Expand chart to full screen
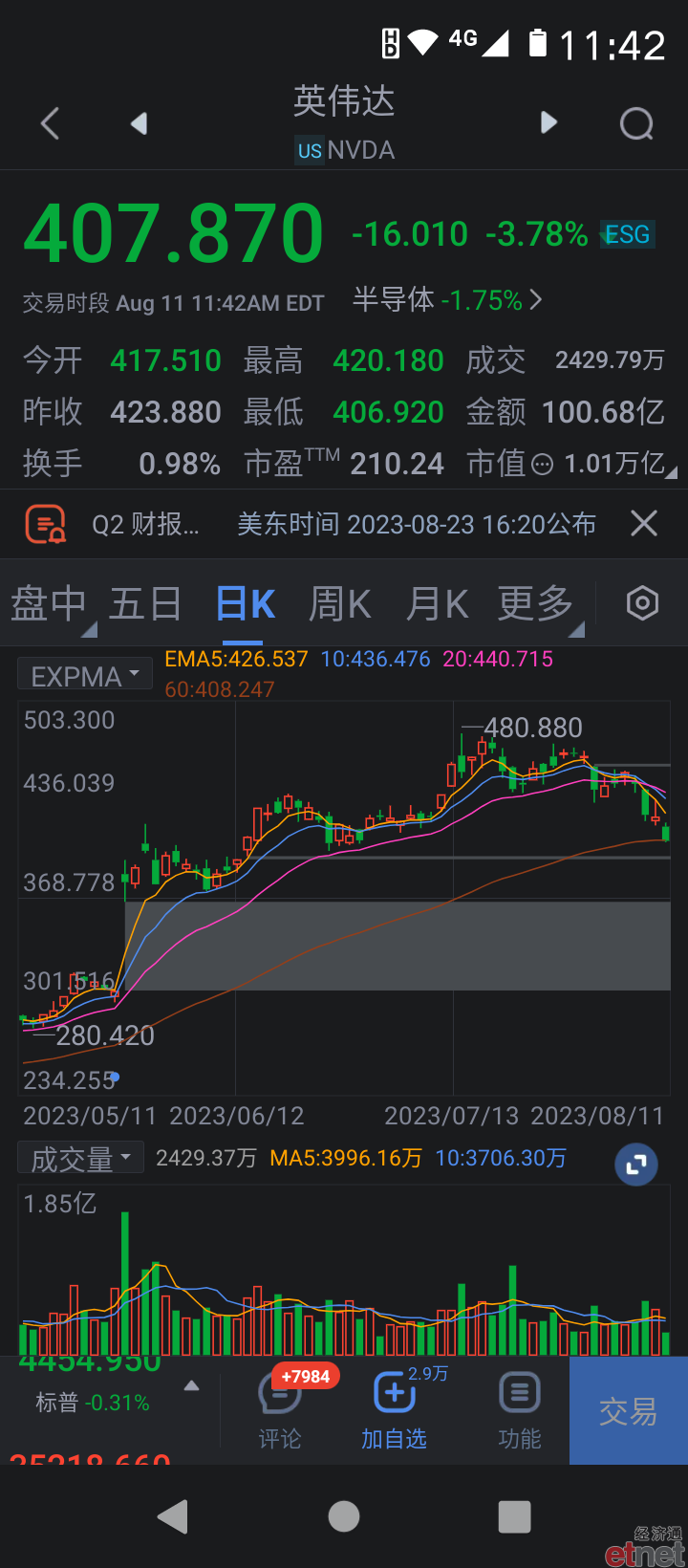 (x=636, y=1165)
